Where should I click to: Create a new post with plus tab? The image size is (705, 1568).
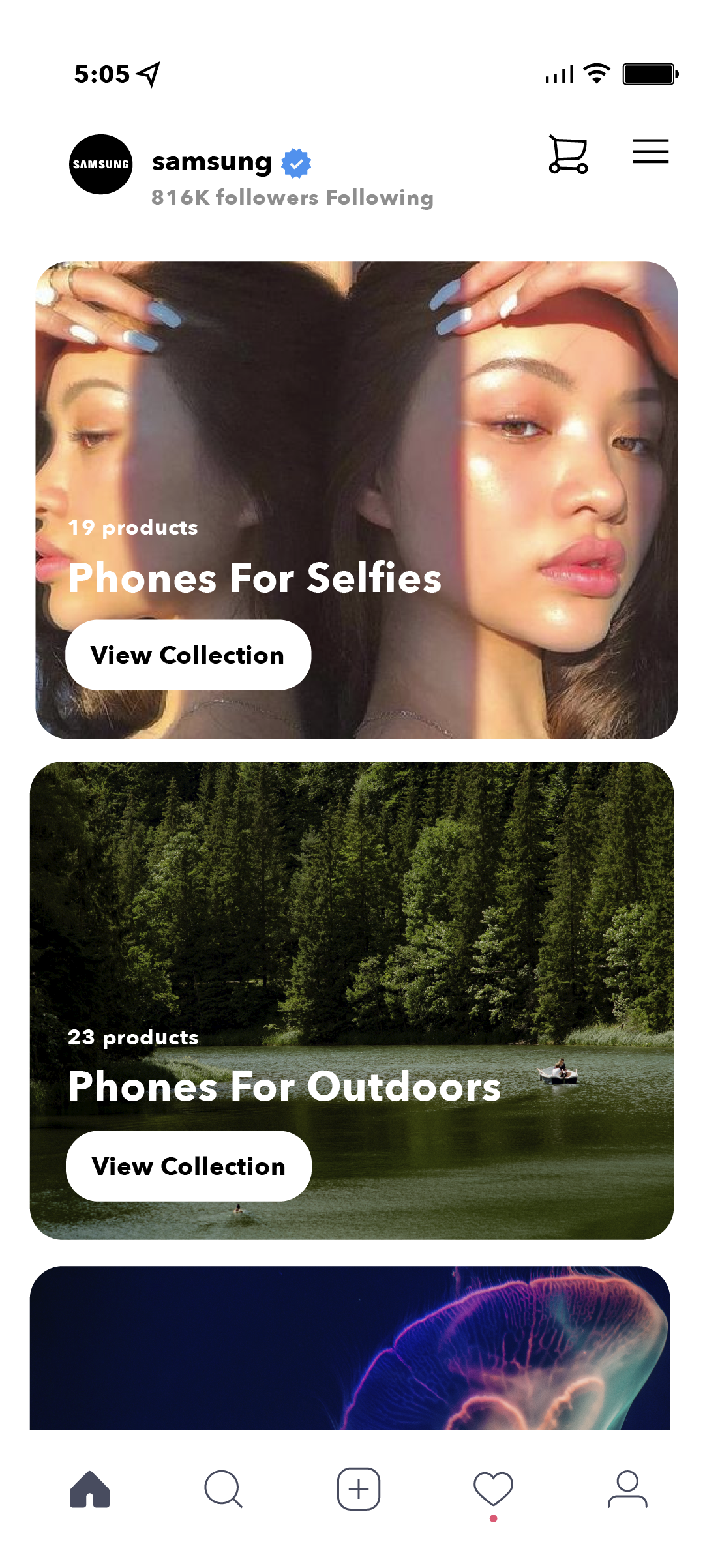pyautogui.click(x=359, y=1489)
